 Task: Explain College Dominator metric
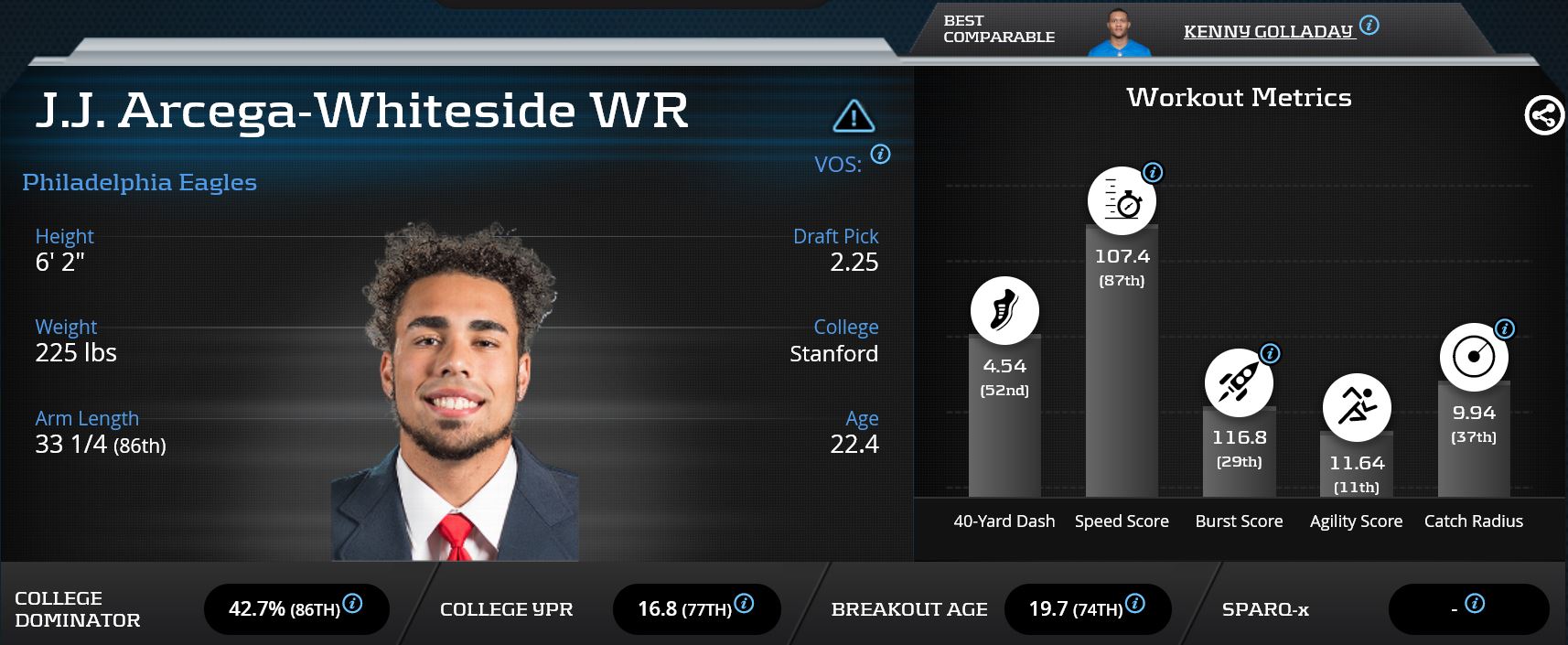(352, 604)
